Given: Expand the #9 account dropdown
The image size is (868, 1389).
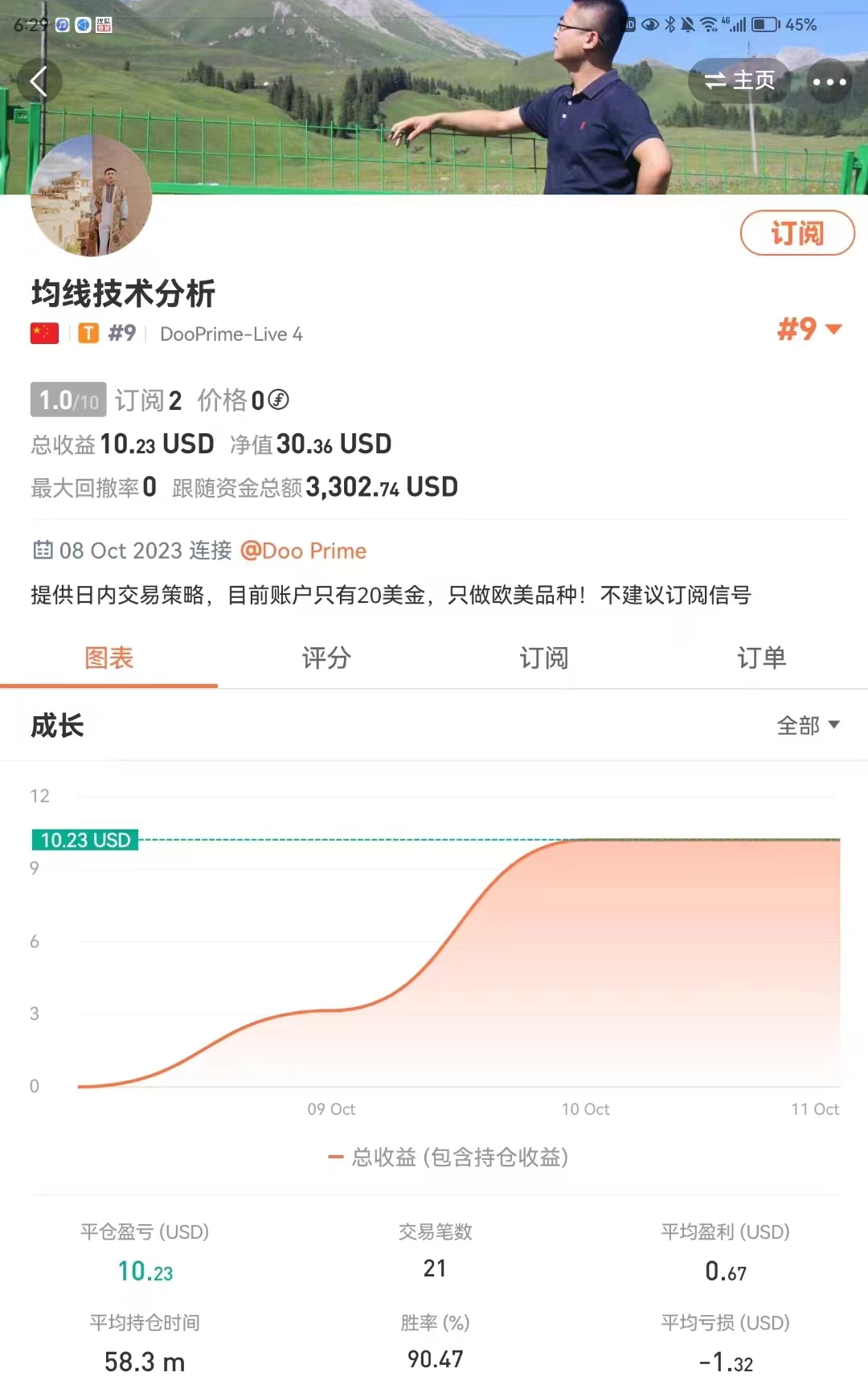Looking at the screenshot, I should coord(809,330).
